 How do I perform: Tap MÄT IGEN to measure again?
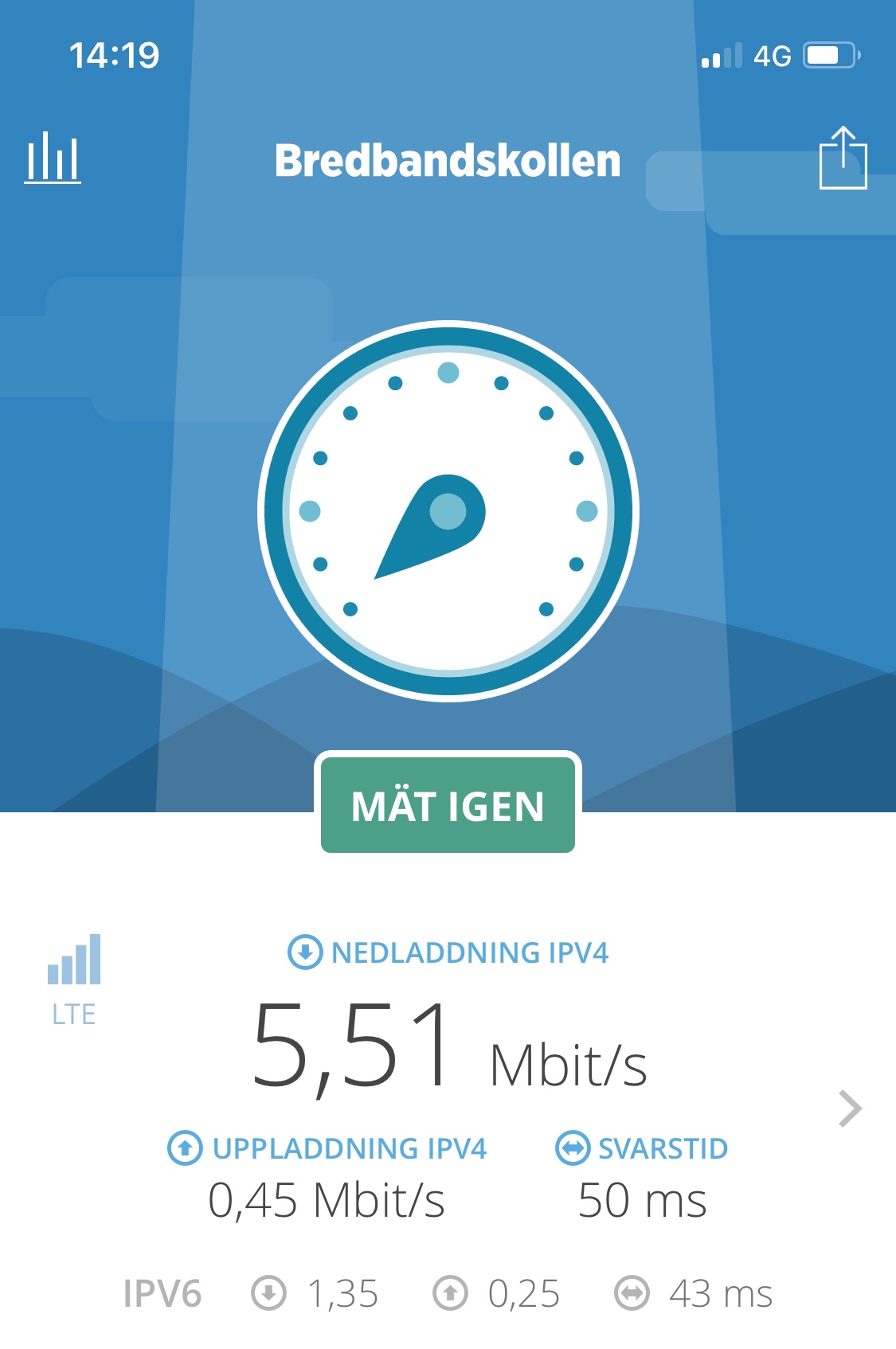click(448, 805)
